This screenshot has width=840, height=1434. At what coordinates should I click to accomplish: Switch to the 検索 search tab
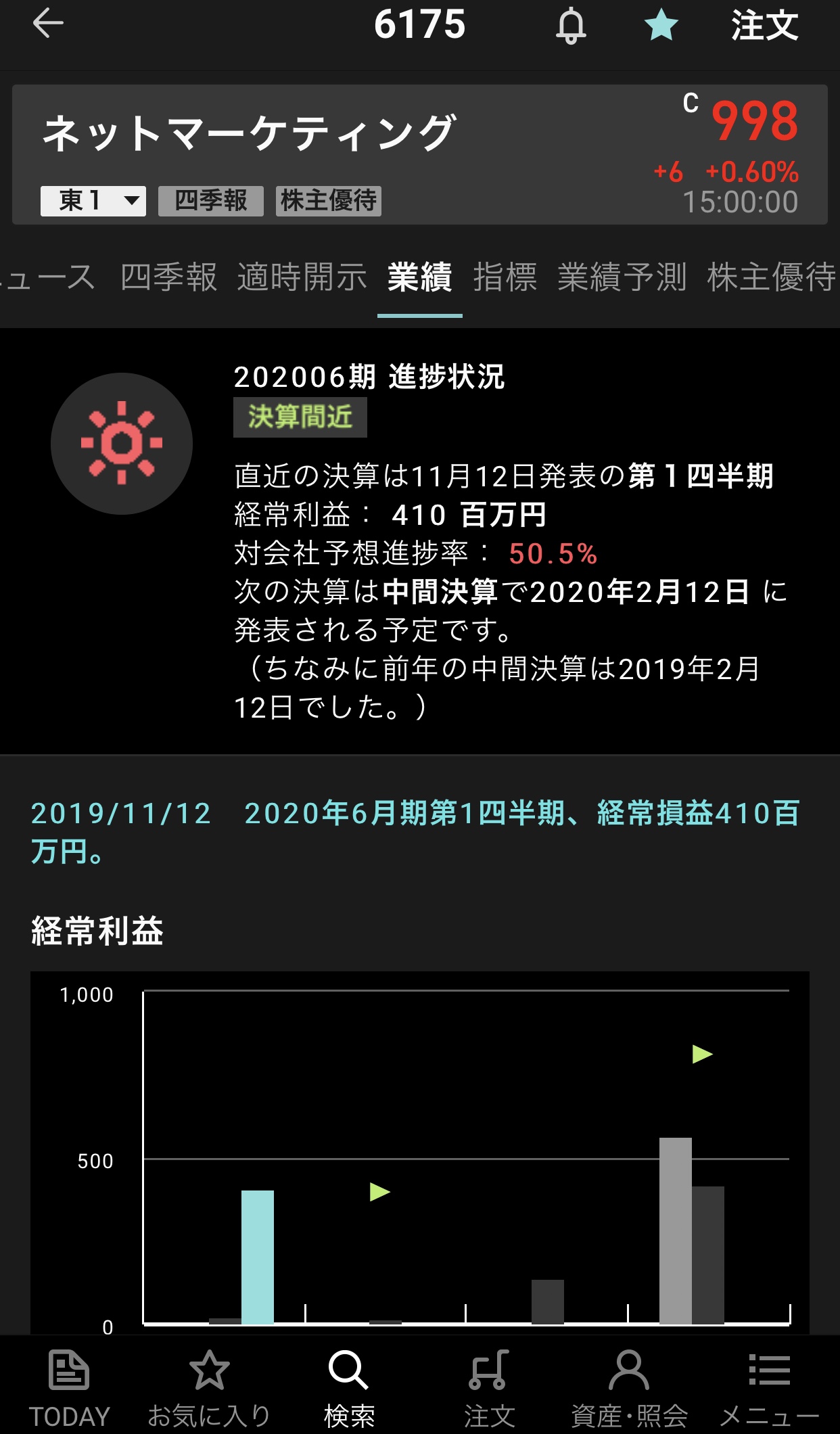tap(349, 1387)
